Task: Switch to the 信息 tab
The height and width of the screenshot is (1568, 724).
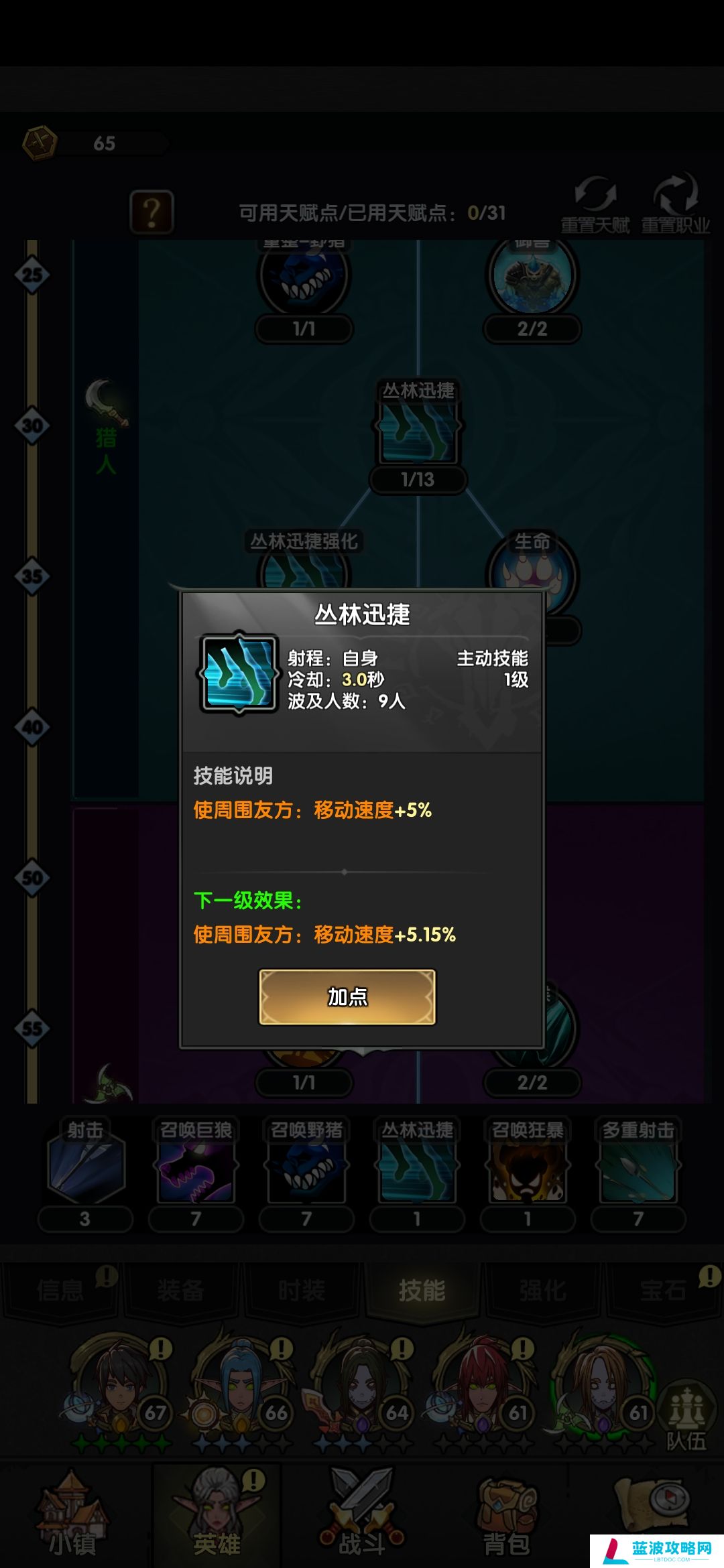Action: coord(60,1290)
